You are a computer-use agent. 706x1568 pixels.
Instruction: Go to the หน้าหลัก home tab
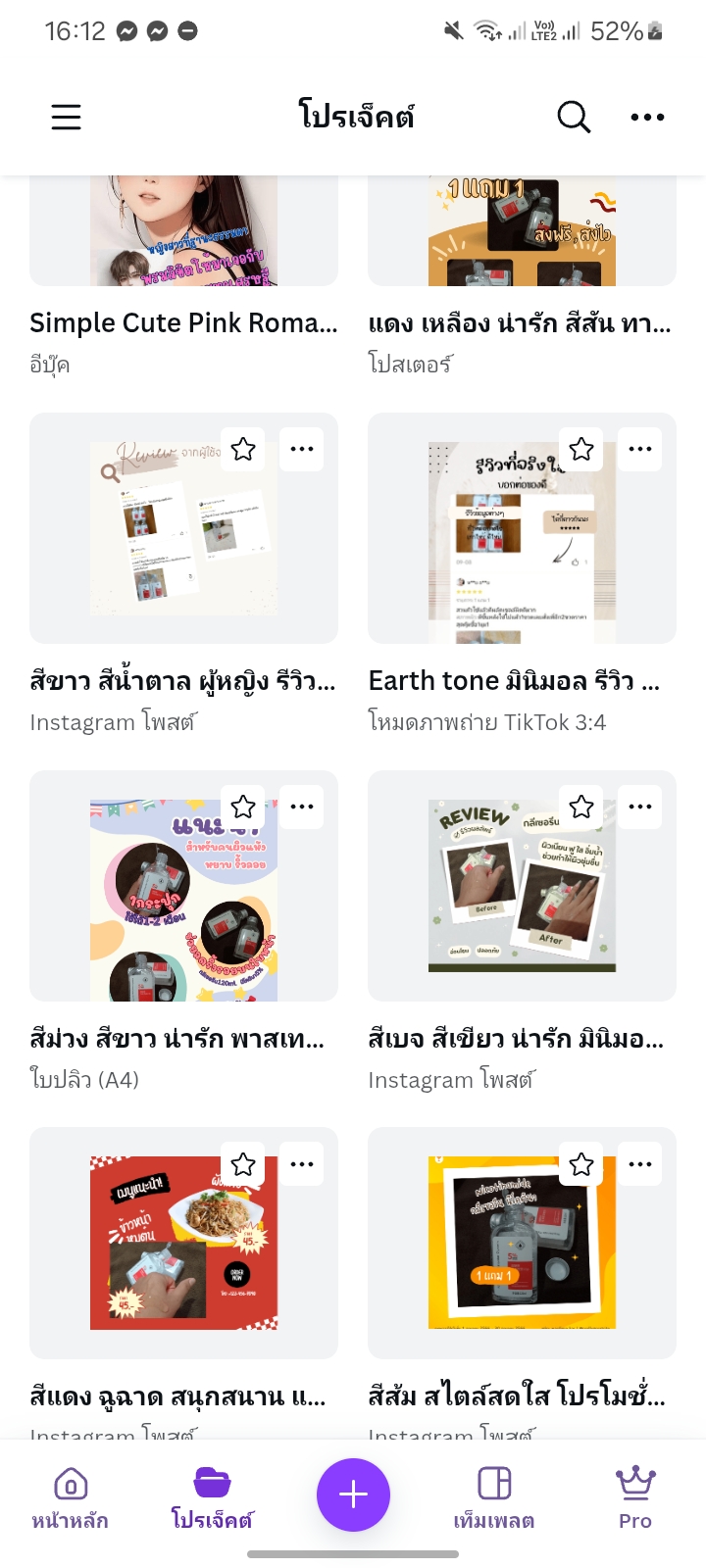(x=70, y=1497)
